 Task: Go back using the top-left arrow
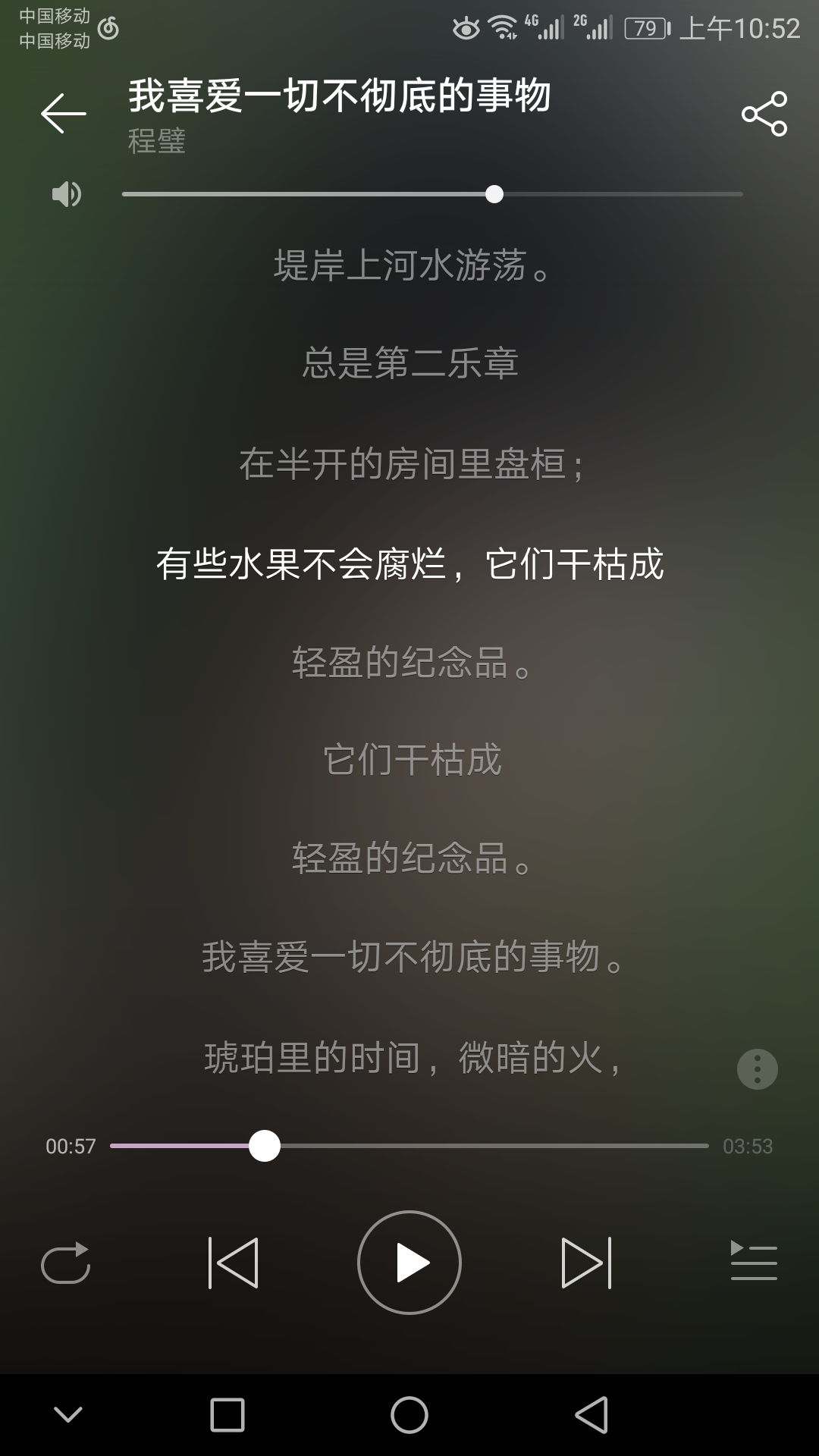(x=64, y=114)
